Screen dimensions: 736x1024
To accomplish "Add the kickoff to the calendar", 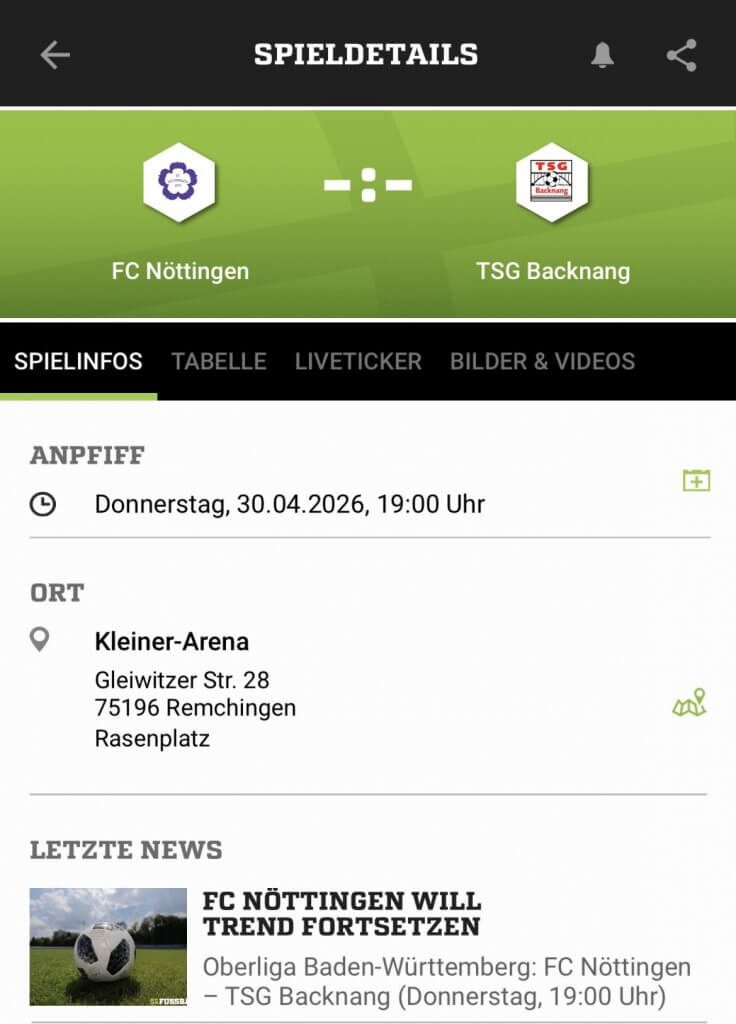I will pyautogui.click(x=696, y=481).
